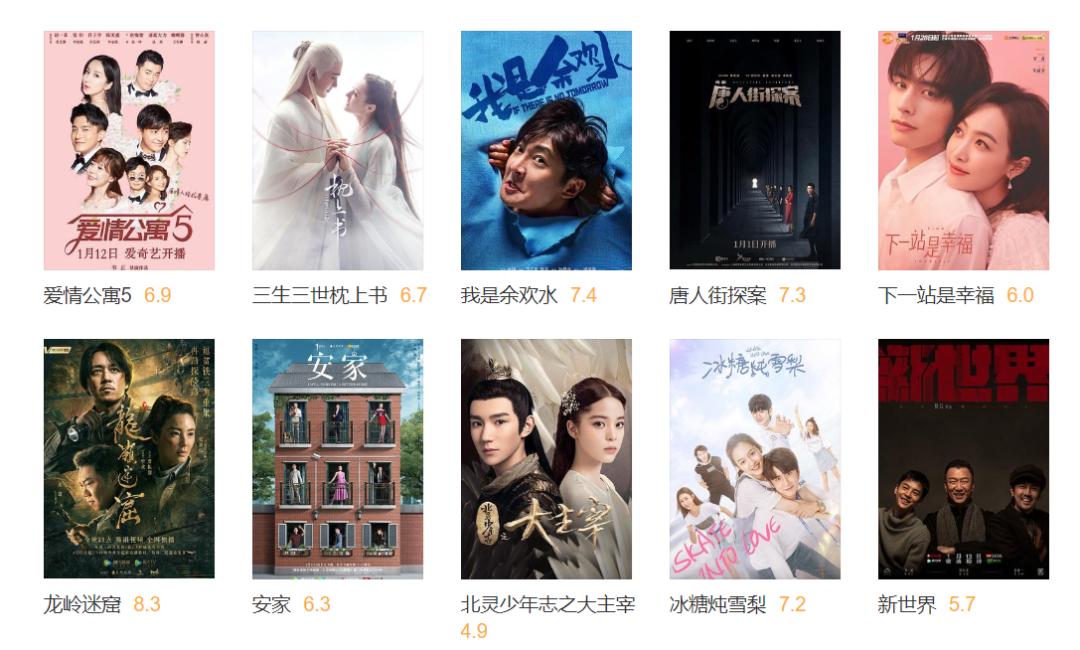Open the 爱情公寓5 show tile
The image size is (1080, 650).
129,151
